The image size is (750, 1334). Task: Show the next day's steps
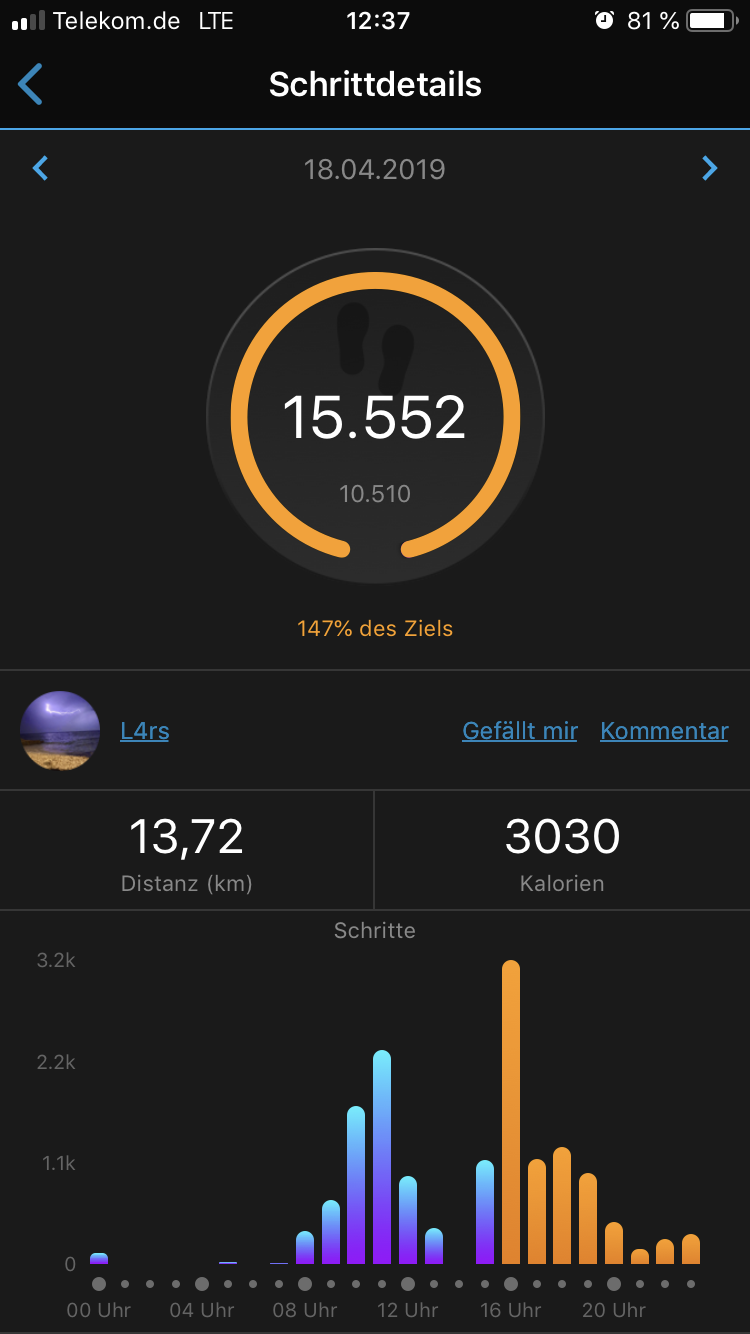[x=709, y=168]
